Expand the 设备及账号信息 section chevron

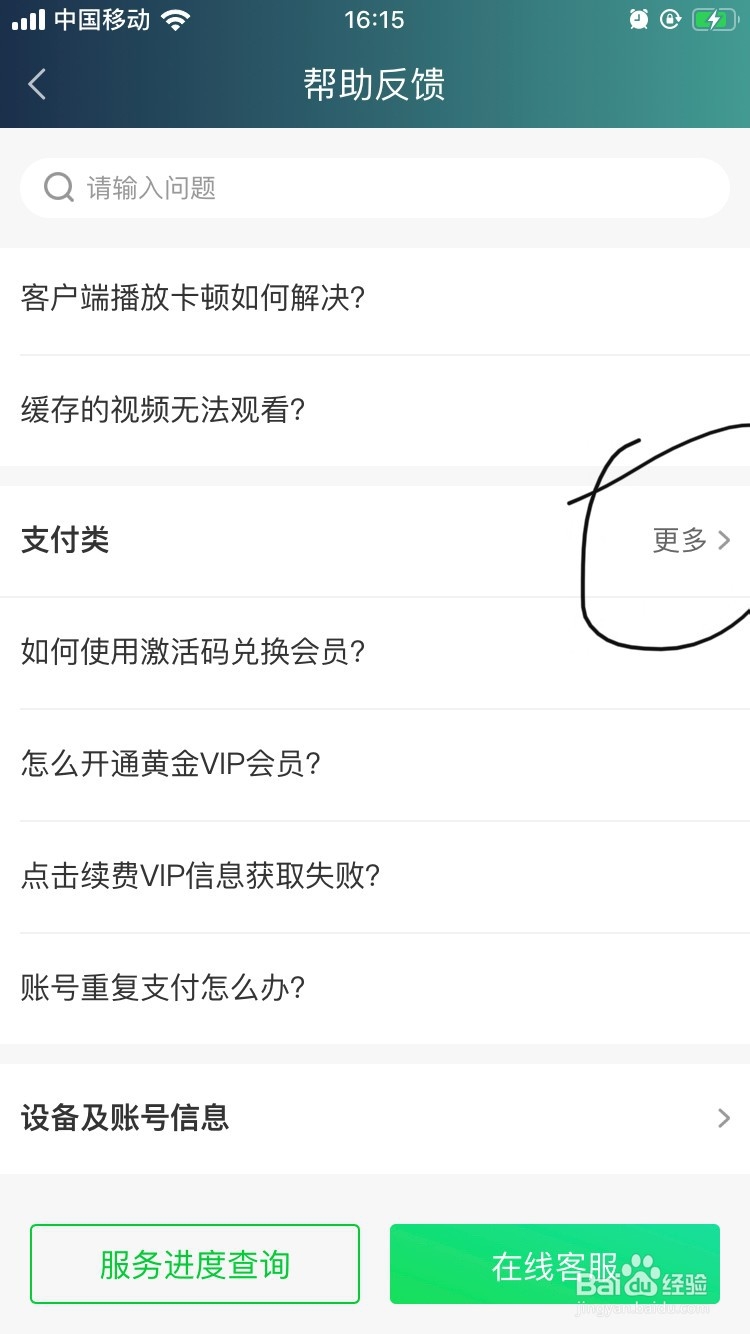point(724,1118)
